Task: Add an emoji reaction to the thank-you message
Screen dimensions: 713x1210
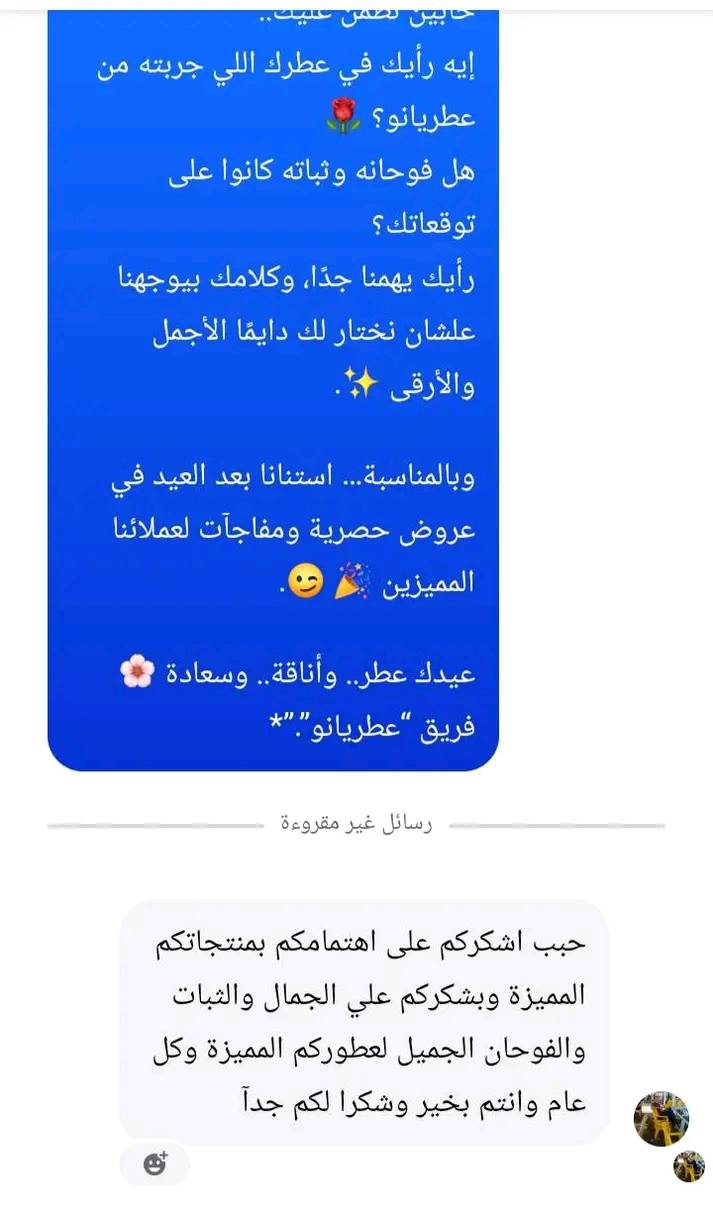Action: tap(154, 1164)
